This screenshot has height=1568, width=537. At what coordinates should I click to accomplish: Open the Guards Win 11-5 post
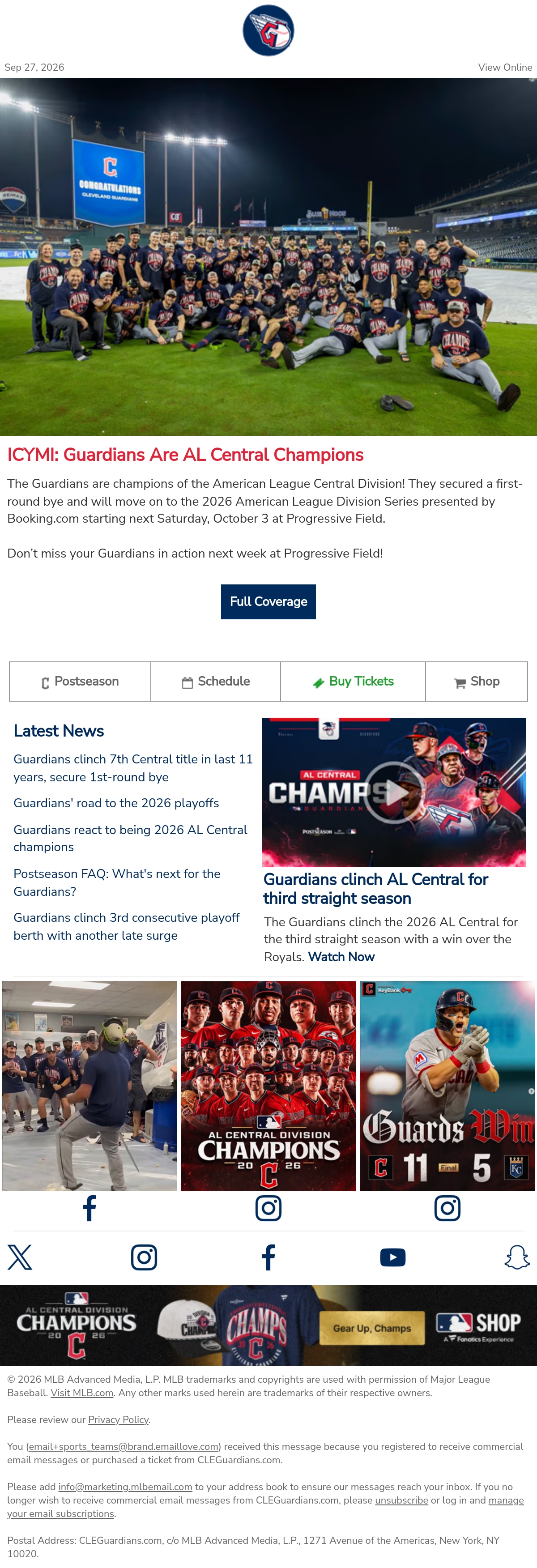click(x=447, y=1085)
